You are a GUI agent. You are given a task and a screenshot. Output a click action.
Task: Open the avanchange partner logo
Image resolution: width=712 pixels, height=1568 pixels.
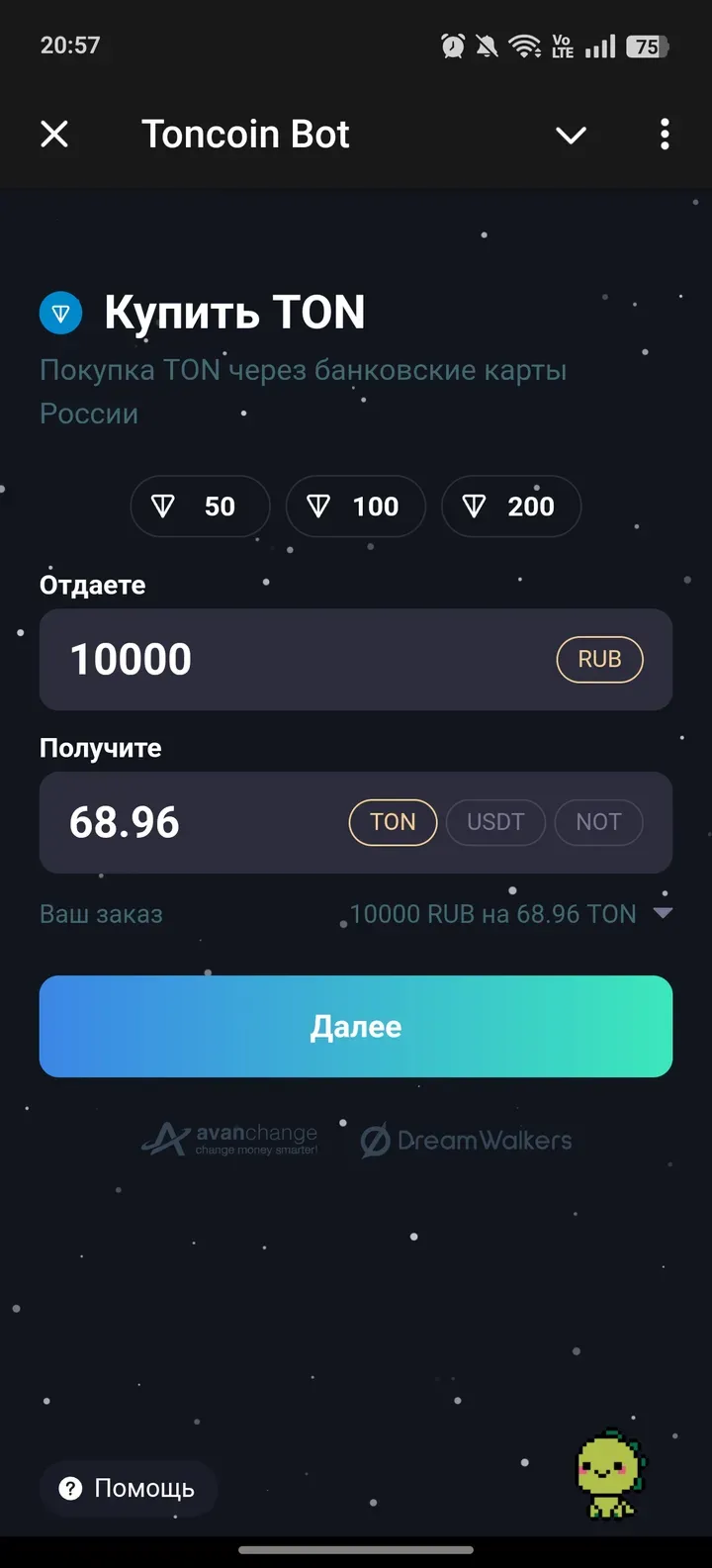click(x=230, y=1139)
